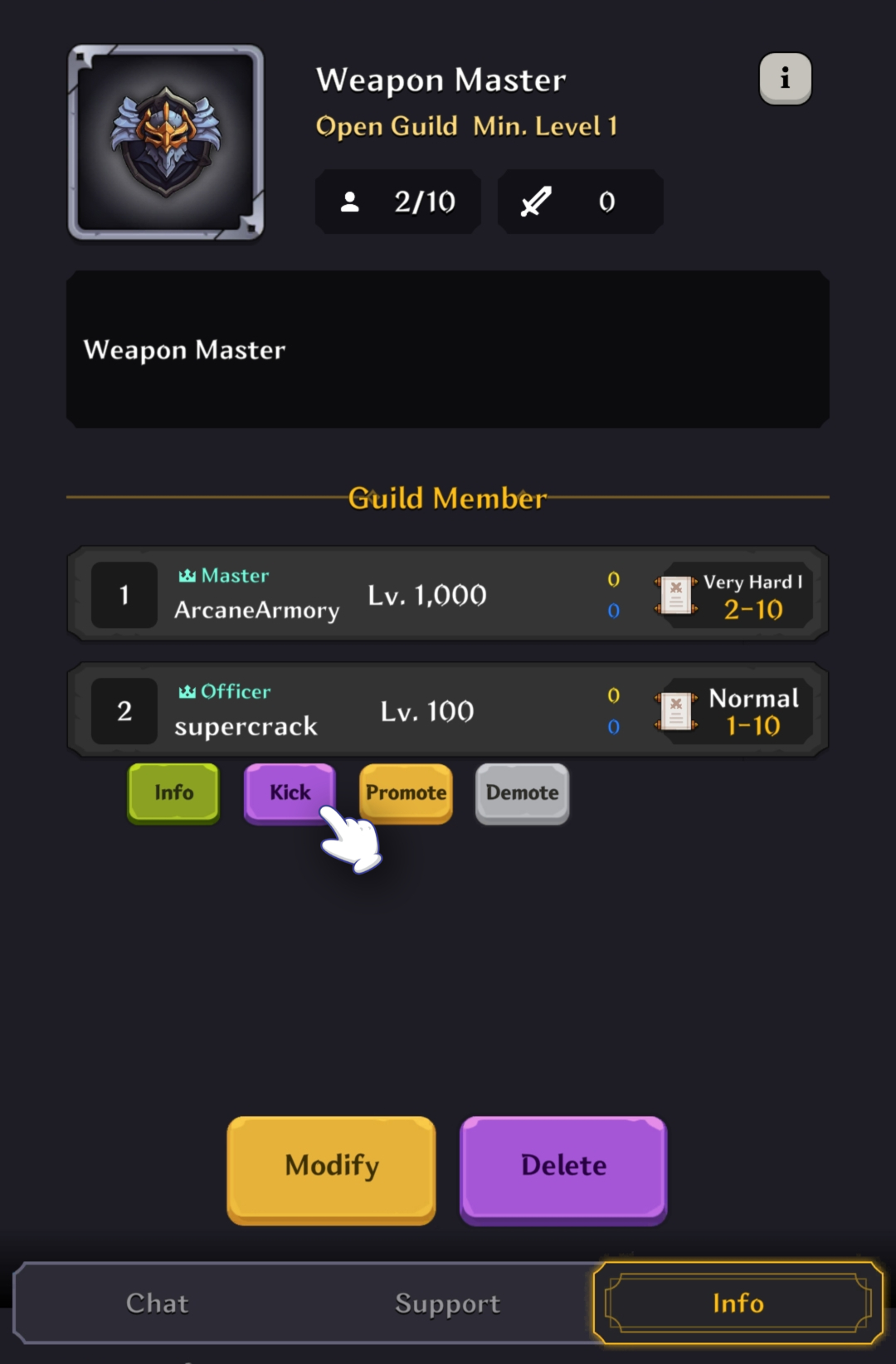Switch to the Support tab

click(447, 1303)
